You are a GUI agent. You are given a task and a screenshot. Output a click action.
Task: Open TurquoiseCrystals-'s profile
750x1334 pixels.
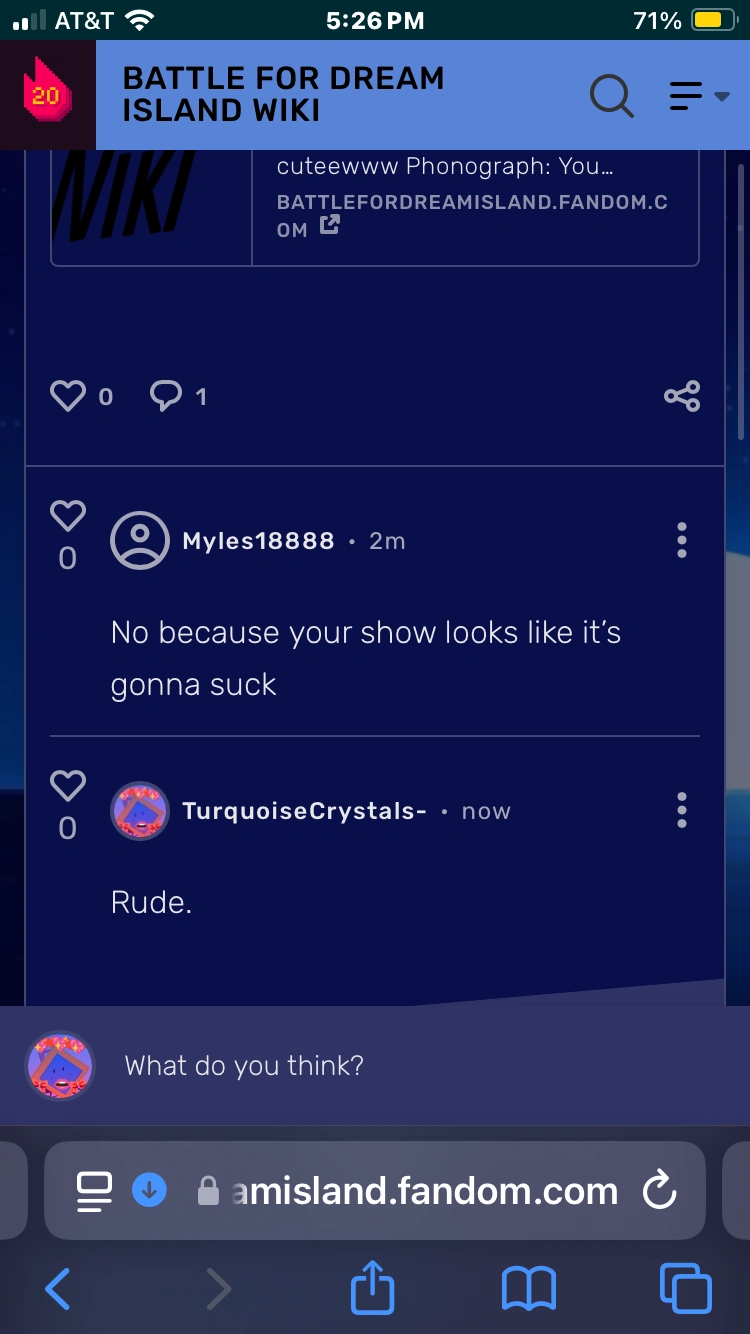[x=304, y=811]
